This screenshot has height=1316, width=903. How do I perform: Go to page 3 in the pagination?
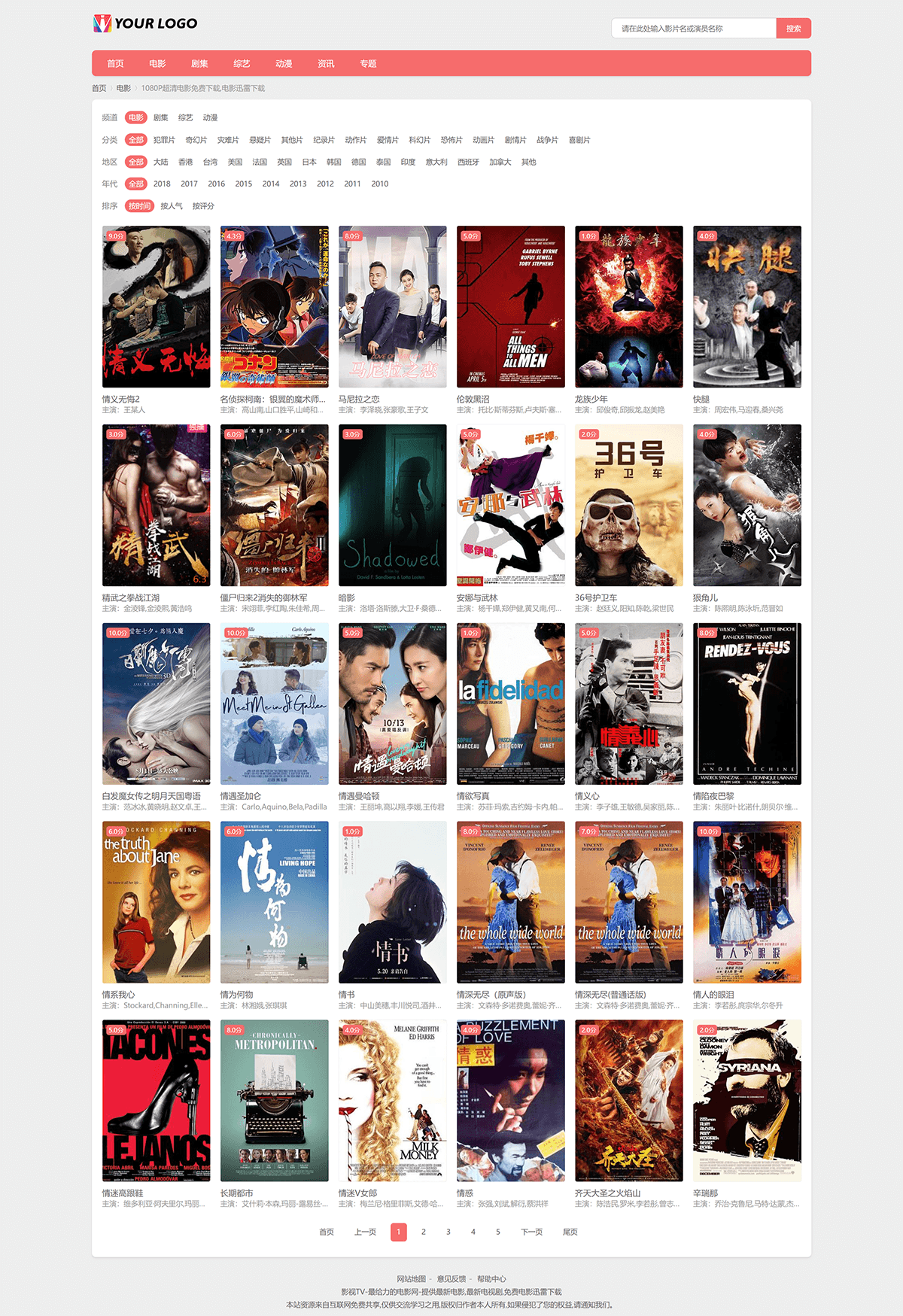pos(448,1232)
